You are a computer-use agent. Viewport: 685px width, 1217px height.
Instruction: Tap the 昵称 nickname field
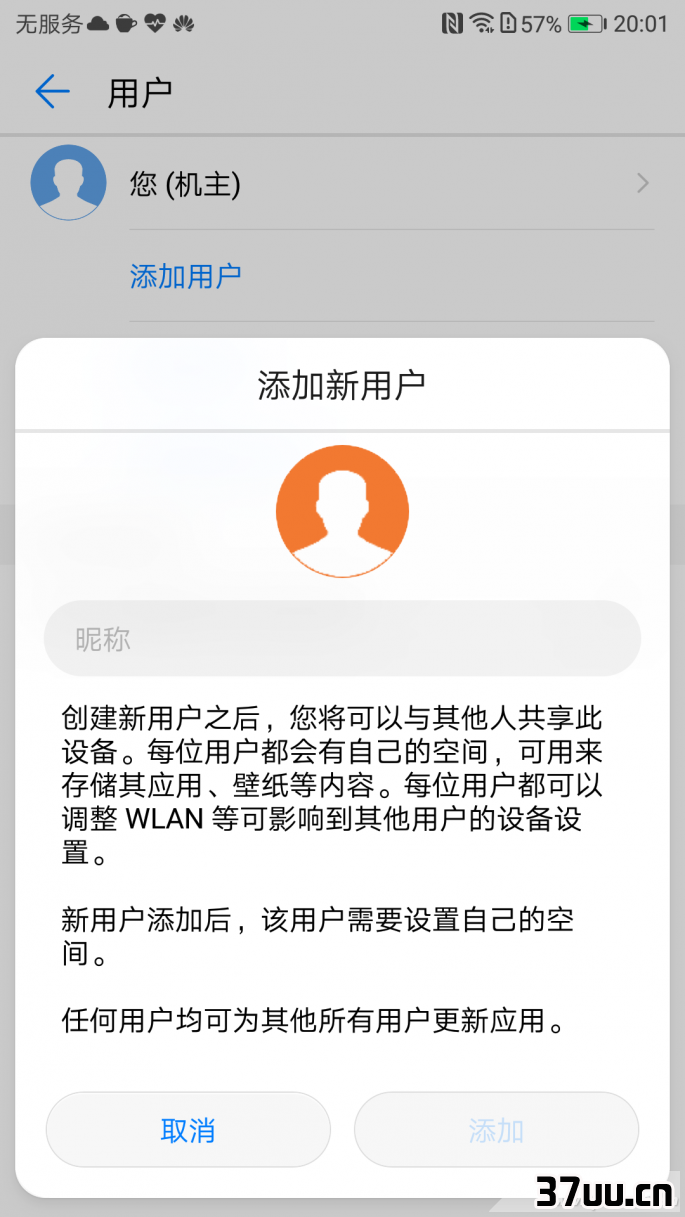pyautogui.click(x=342, y=638)
